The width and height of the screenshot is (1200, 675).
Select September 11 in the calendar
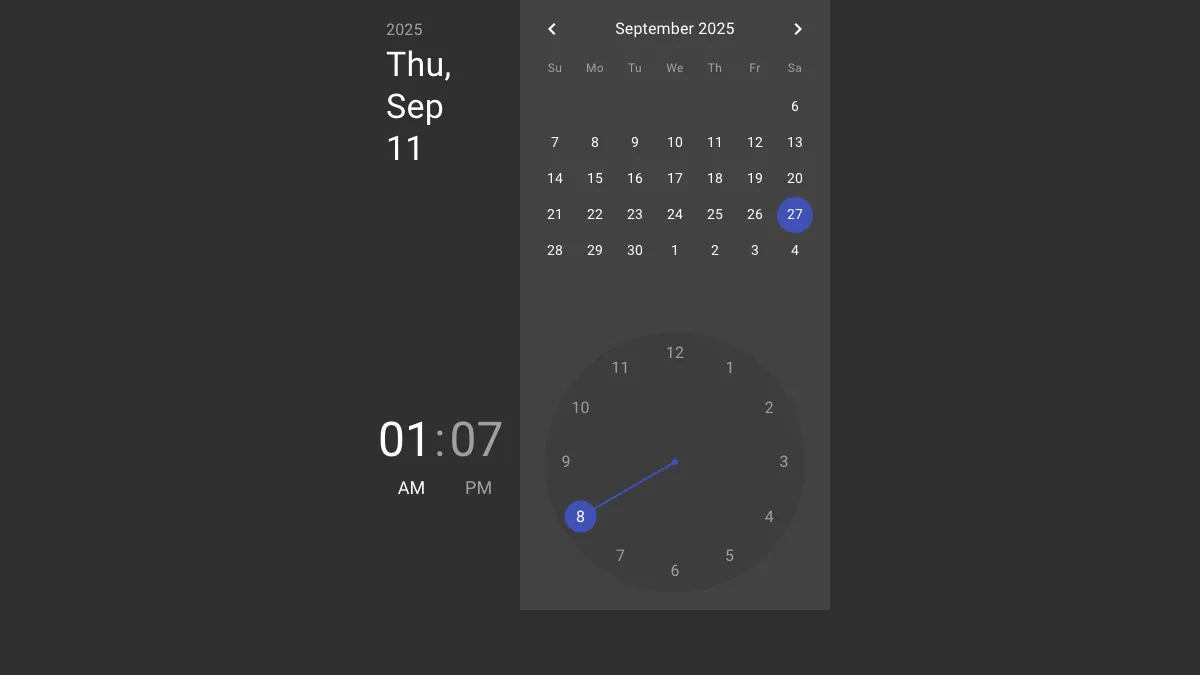(714, 142)
